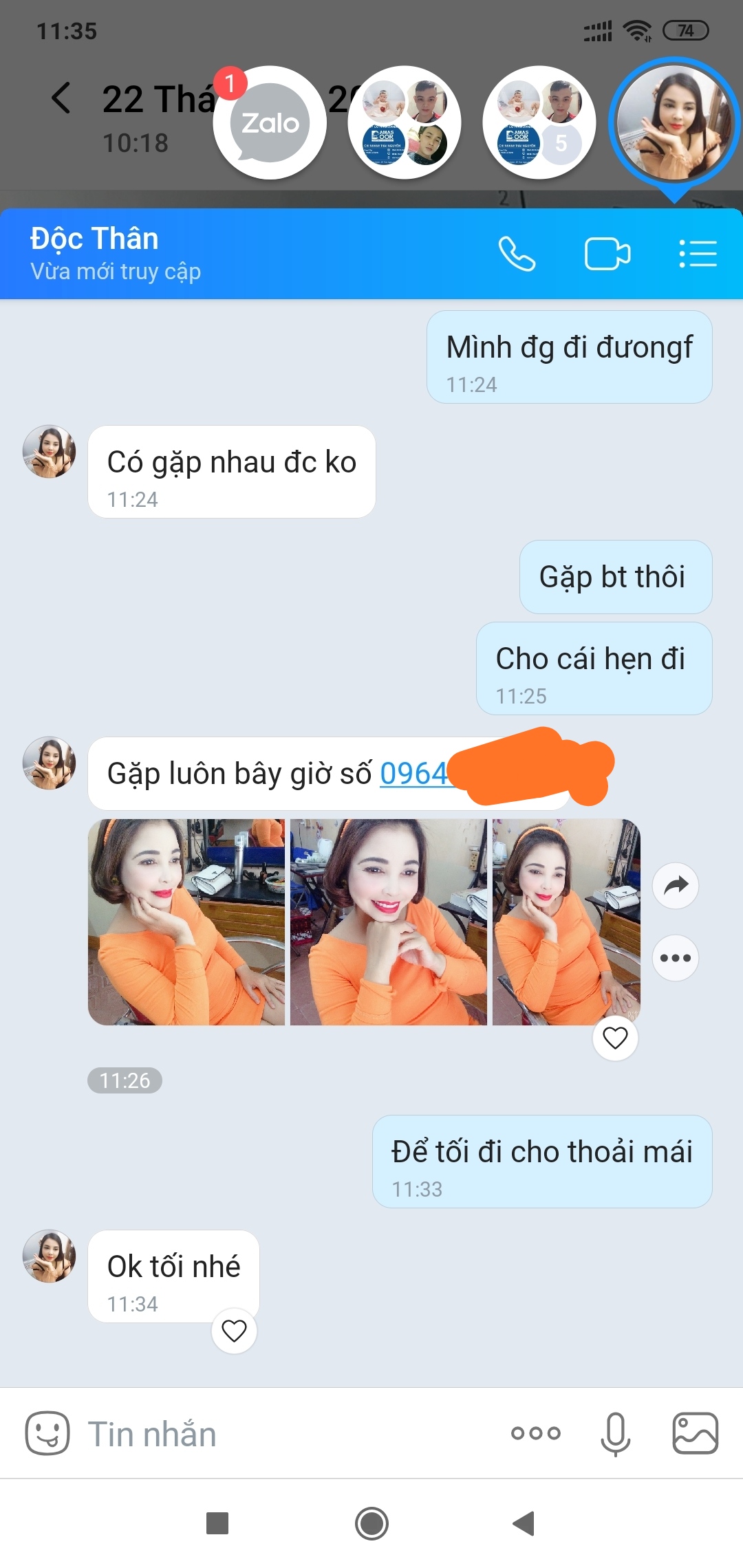The height and width of the screenshot is (1568, 743).
Task: Open the Zalo chat head bubble
Action: [x=270, y=123]
